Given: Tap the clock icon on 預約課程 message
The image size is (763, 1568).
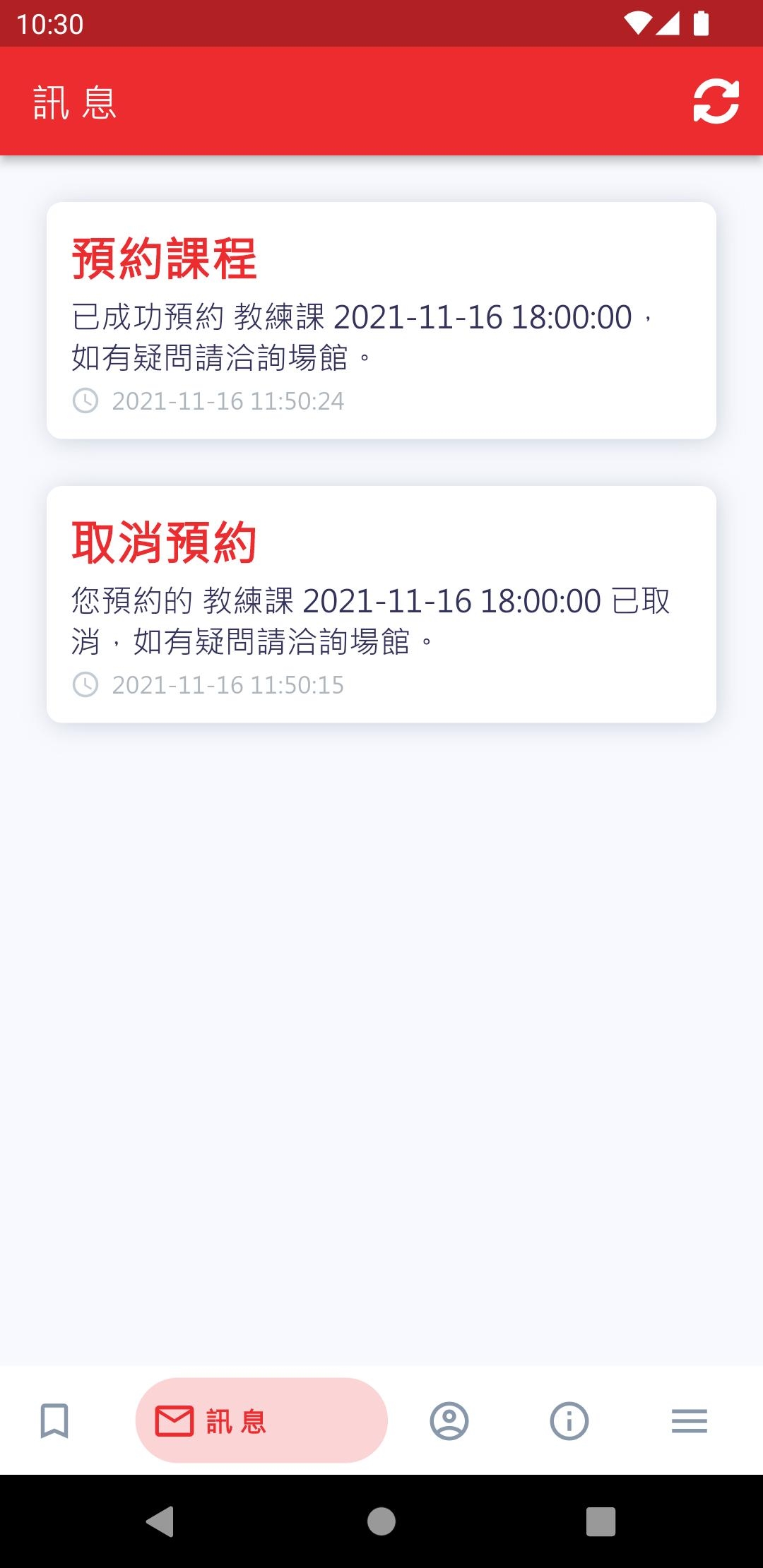Looking at the screenshot, I should pos(86,401).
